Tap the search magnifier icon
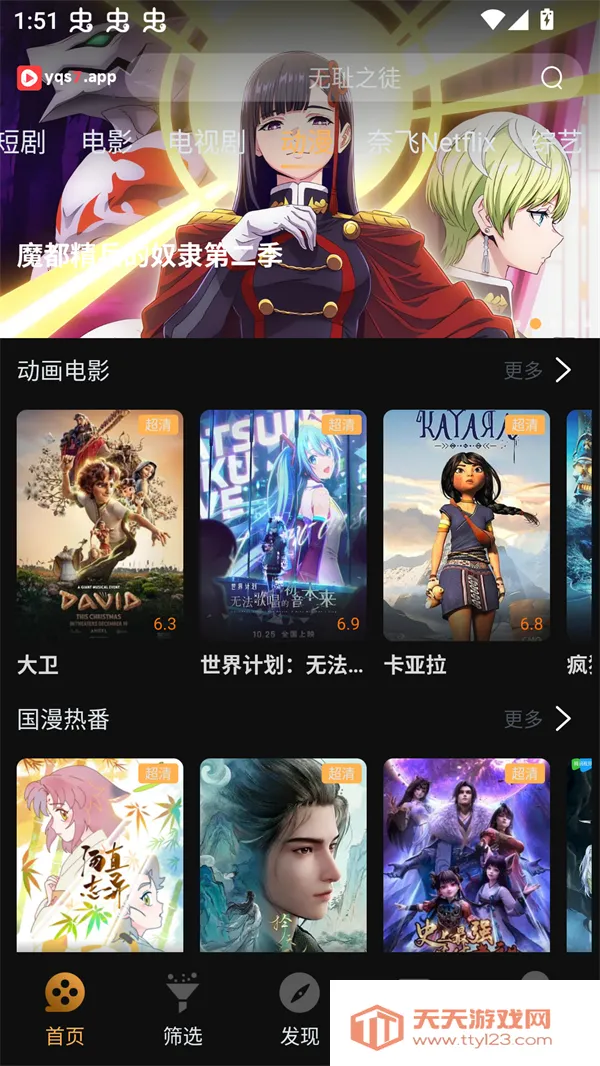 tap(552, 78)
